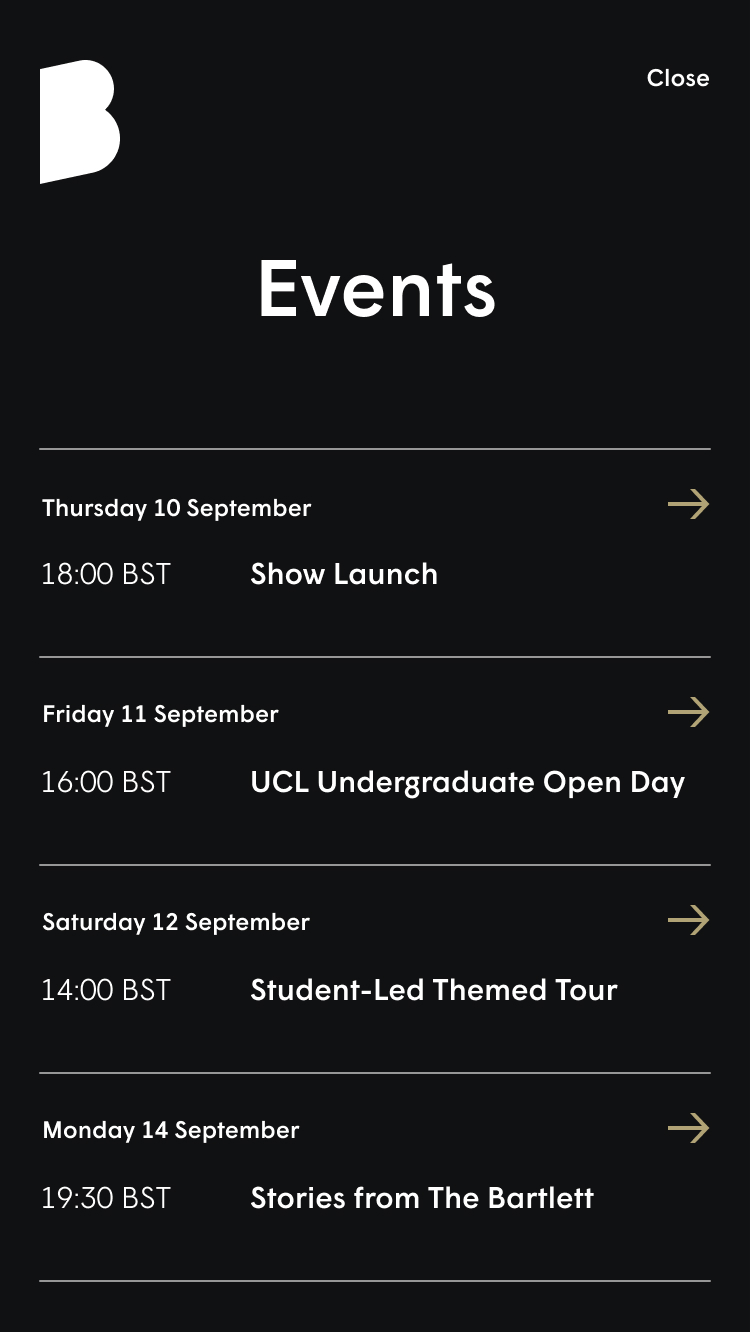
Task: Open Stories from The Bartlett event
Action: [x=421, y=1198]
